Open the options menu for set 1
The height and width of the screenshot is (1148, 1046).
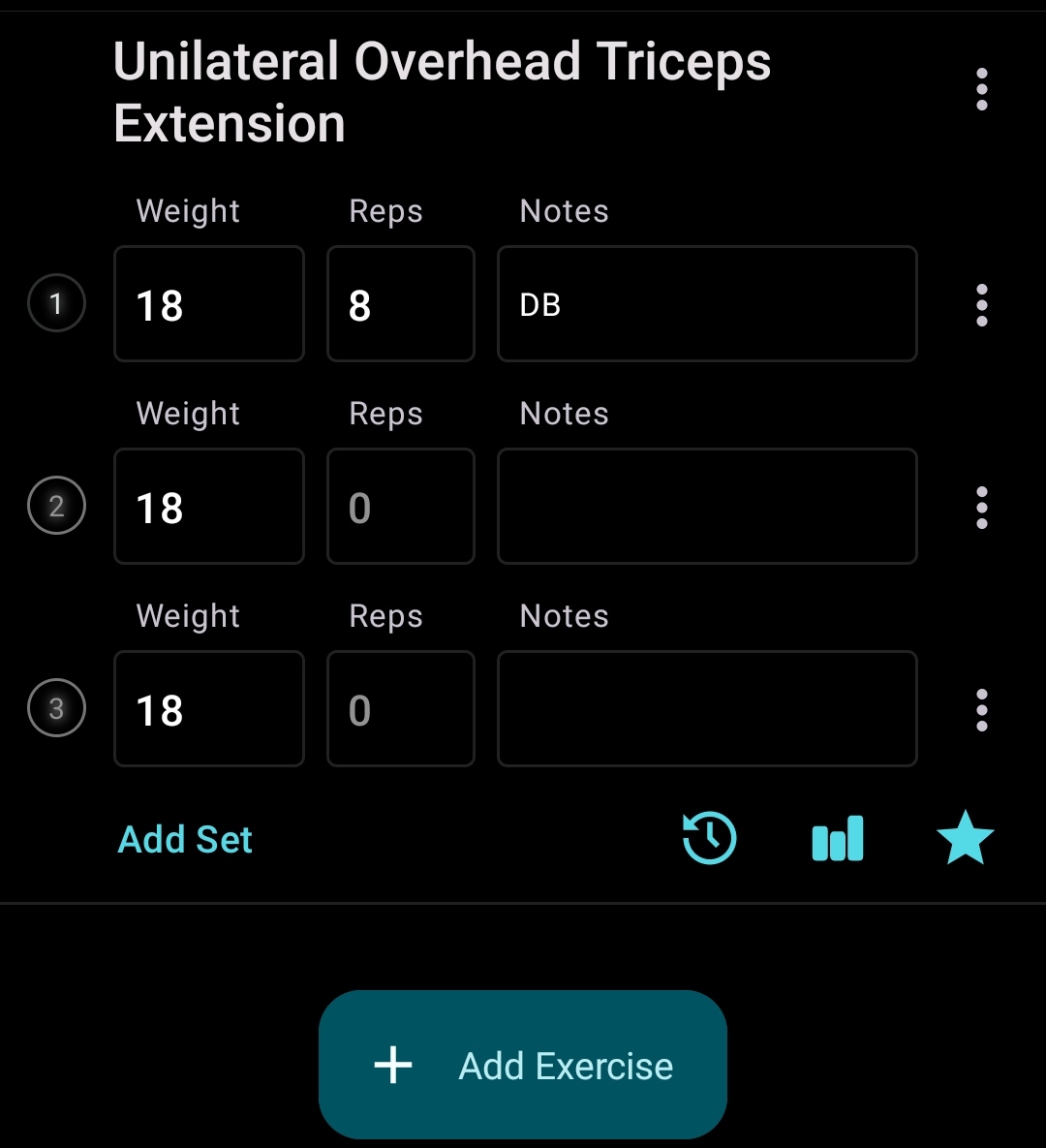[982, 305]
